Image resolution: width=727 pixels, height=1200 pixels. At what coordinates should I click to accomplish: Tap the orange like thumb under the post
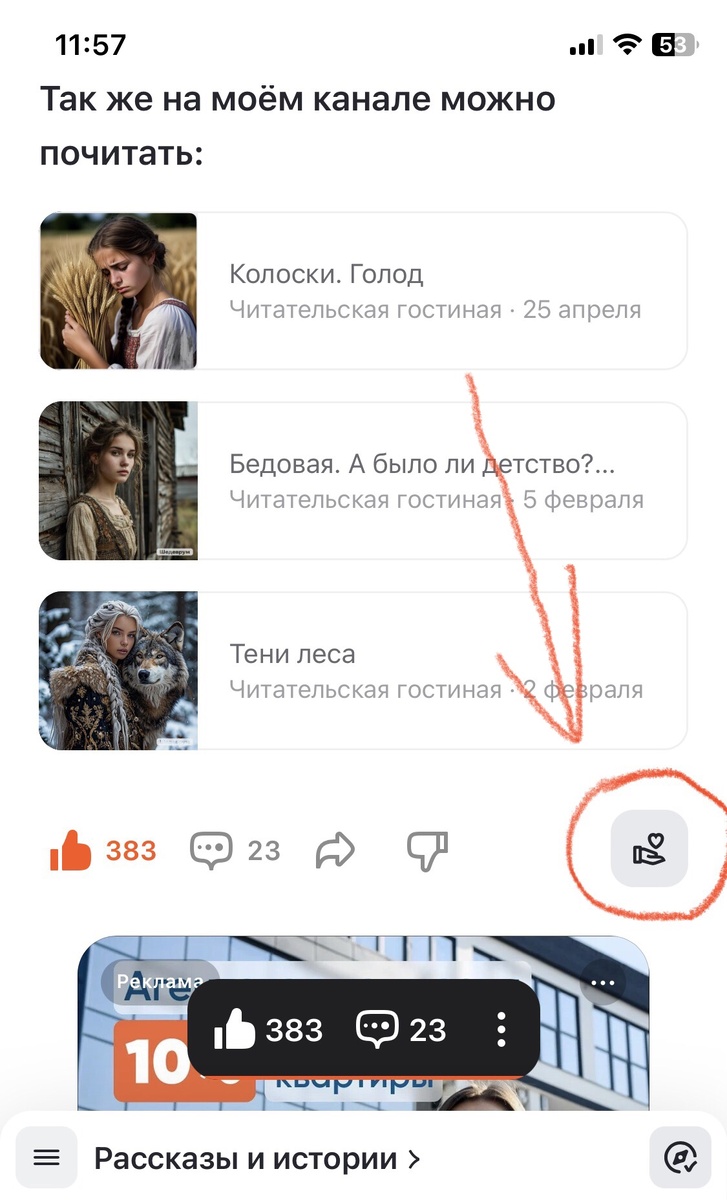coord(70,851)
